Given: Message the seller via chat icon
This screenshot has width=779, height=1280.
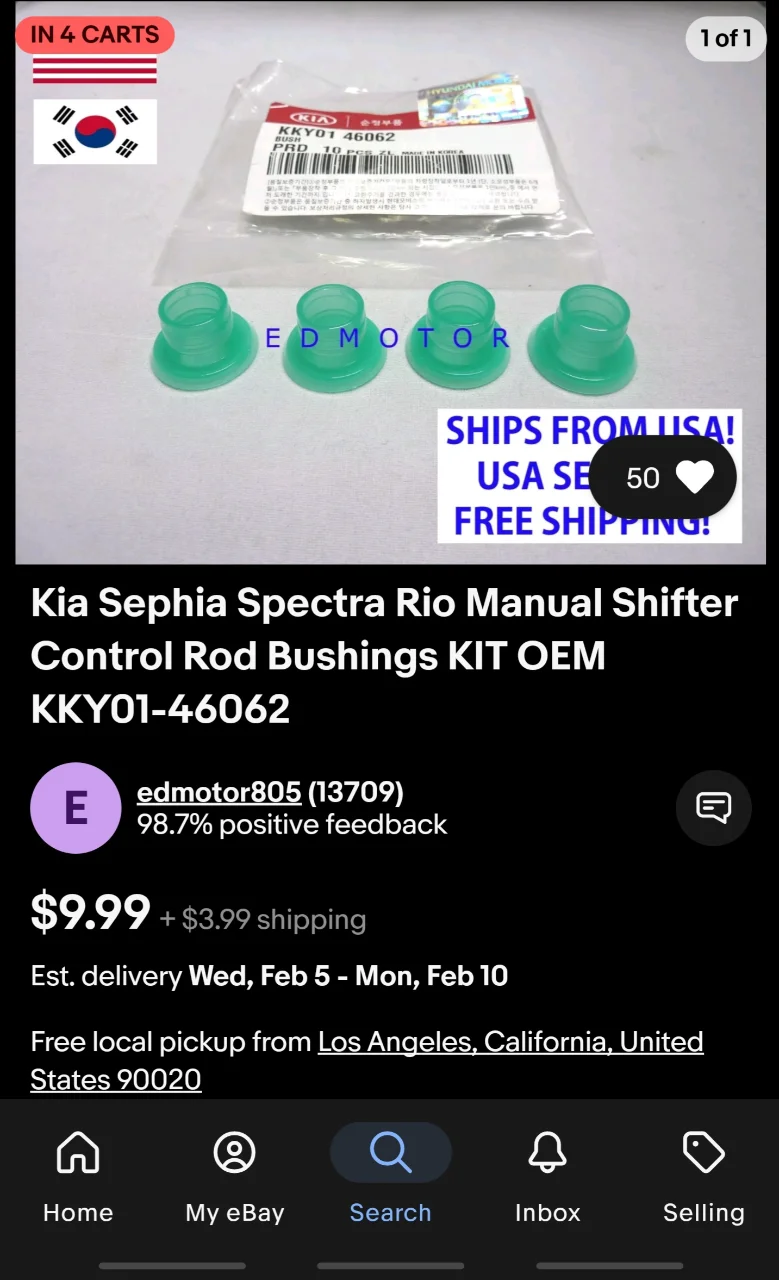Looking at the screenshot, I should coord(713,808).
